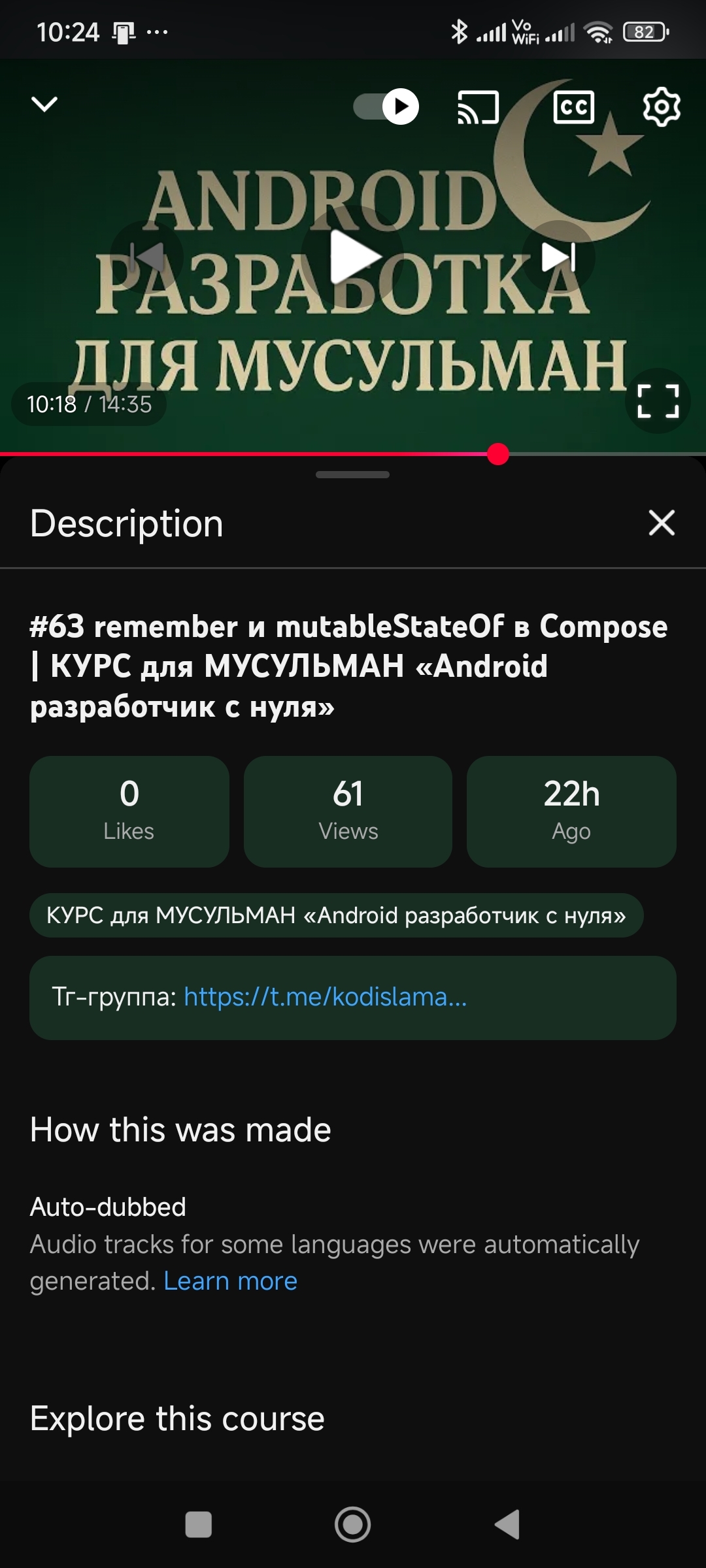Play the paused video
This screenshot has height=1568, width=706.
click(x=354, y=257)
